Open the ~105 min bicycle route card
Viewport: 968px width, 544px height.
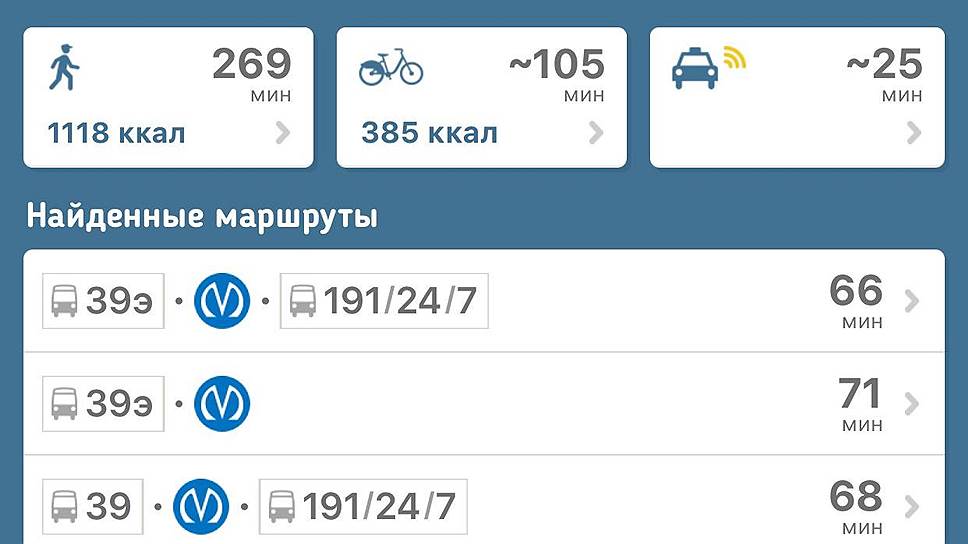(x=481, y=97)
